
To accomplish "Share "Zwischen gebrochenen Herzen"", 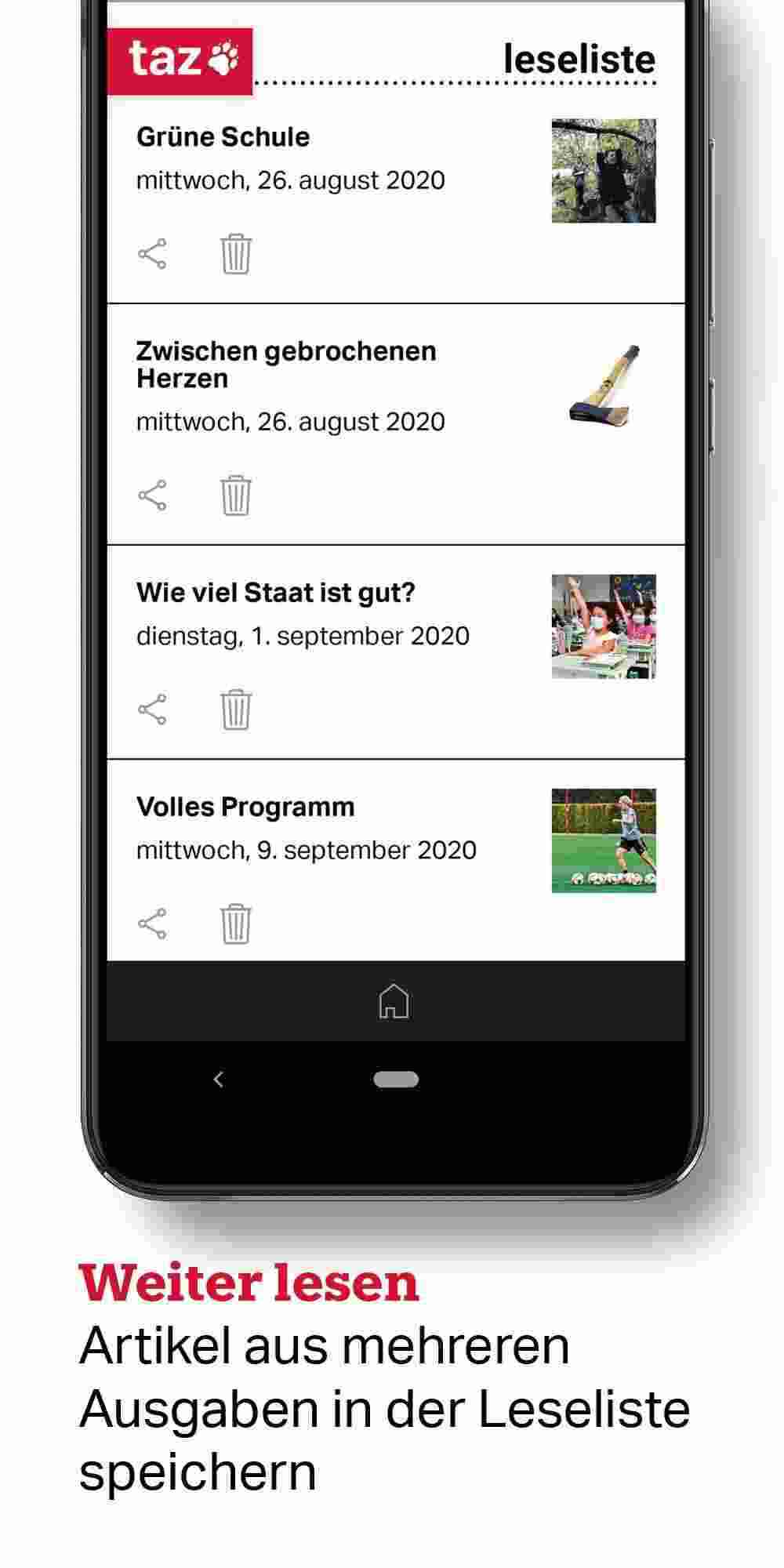I will (153, 495).
